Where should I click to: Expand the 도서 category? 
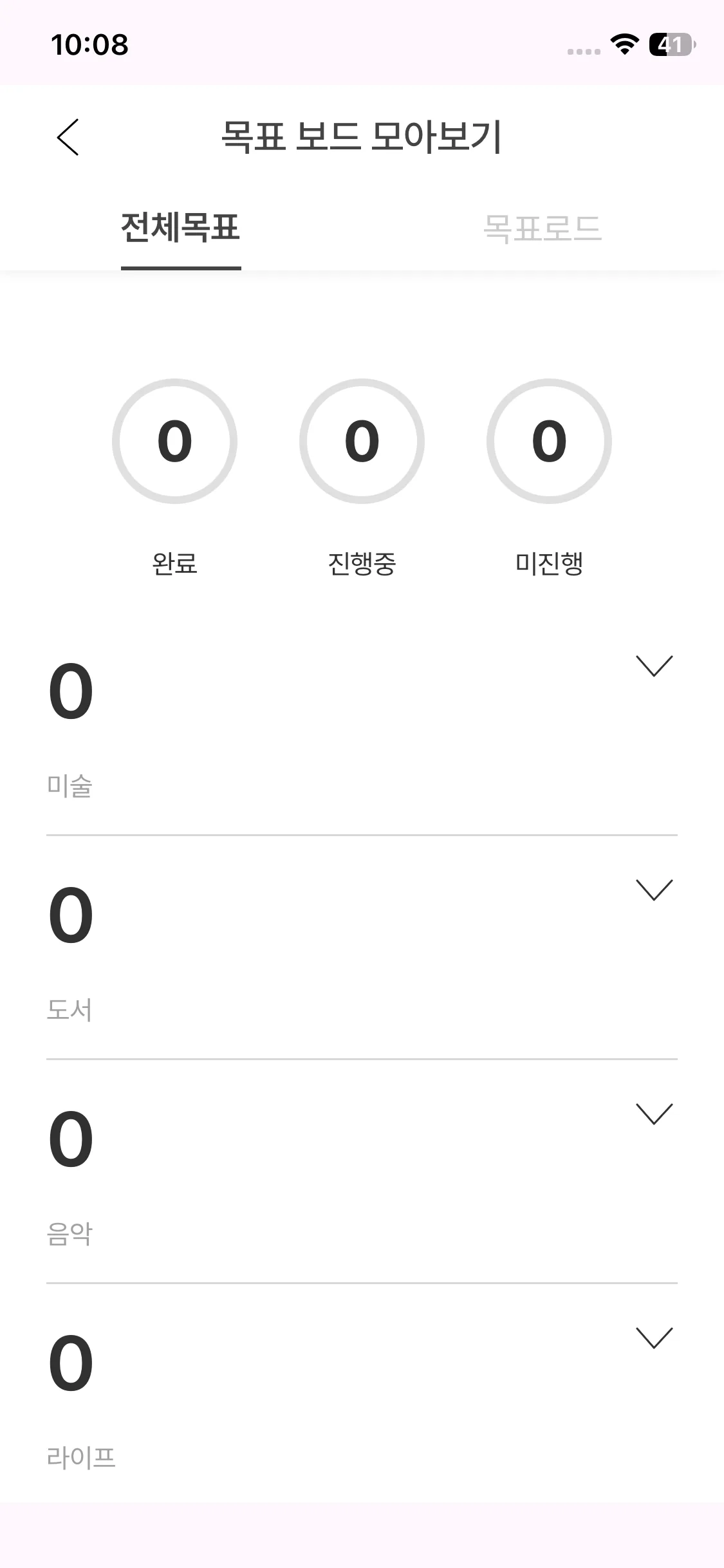coord(654,890)
